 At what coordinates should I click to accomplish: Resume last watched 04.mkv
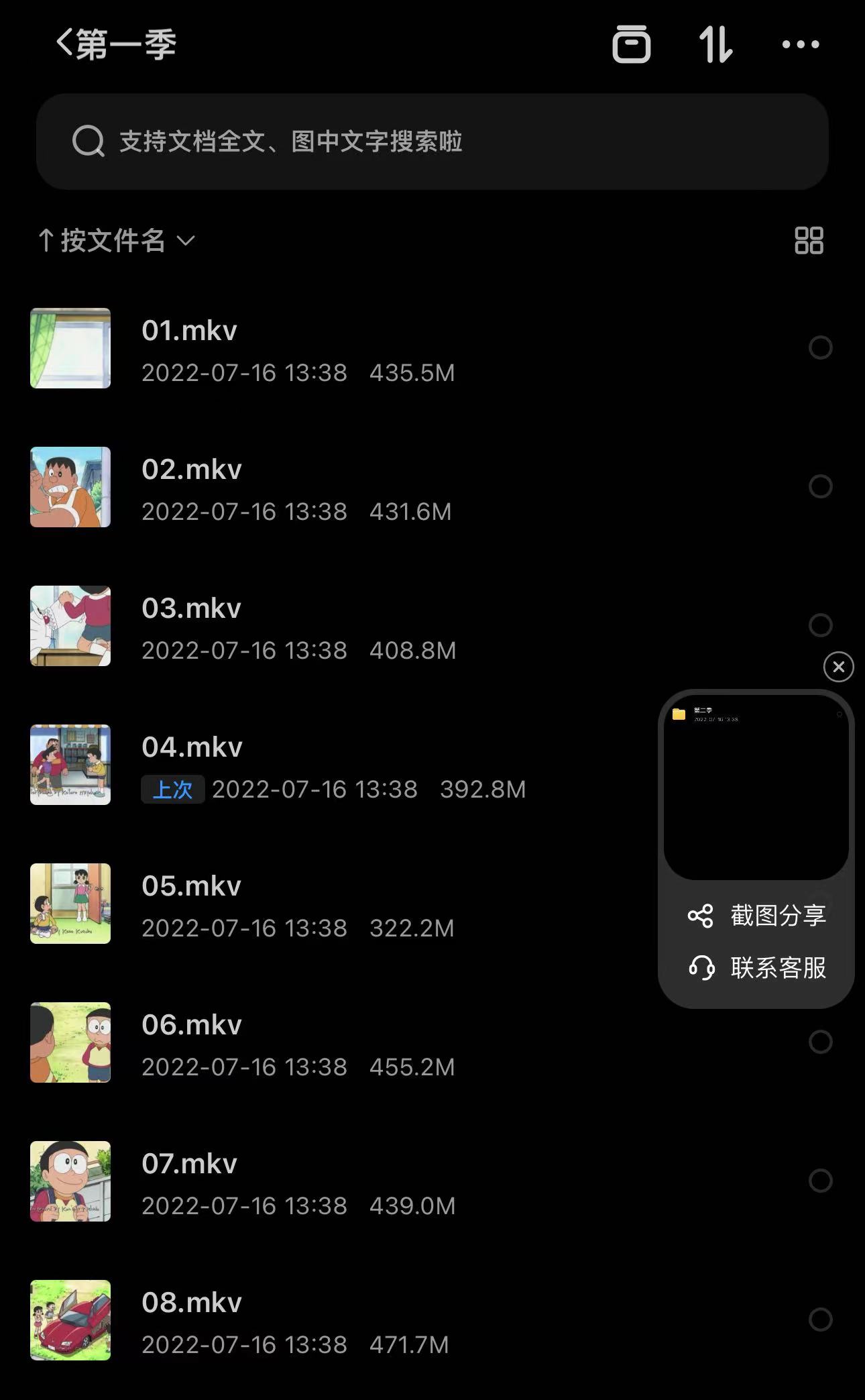tap(192, 747)
